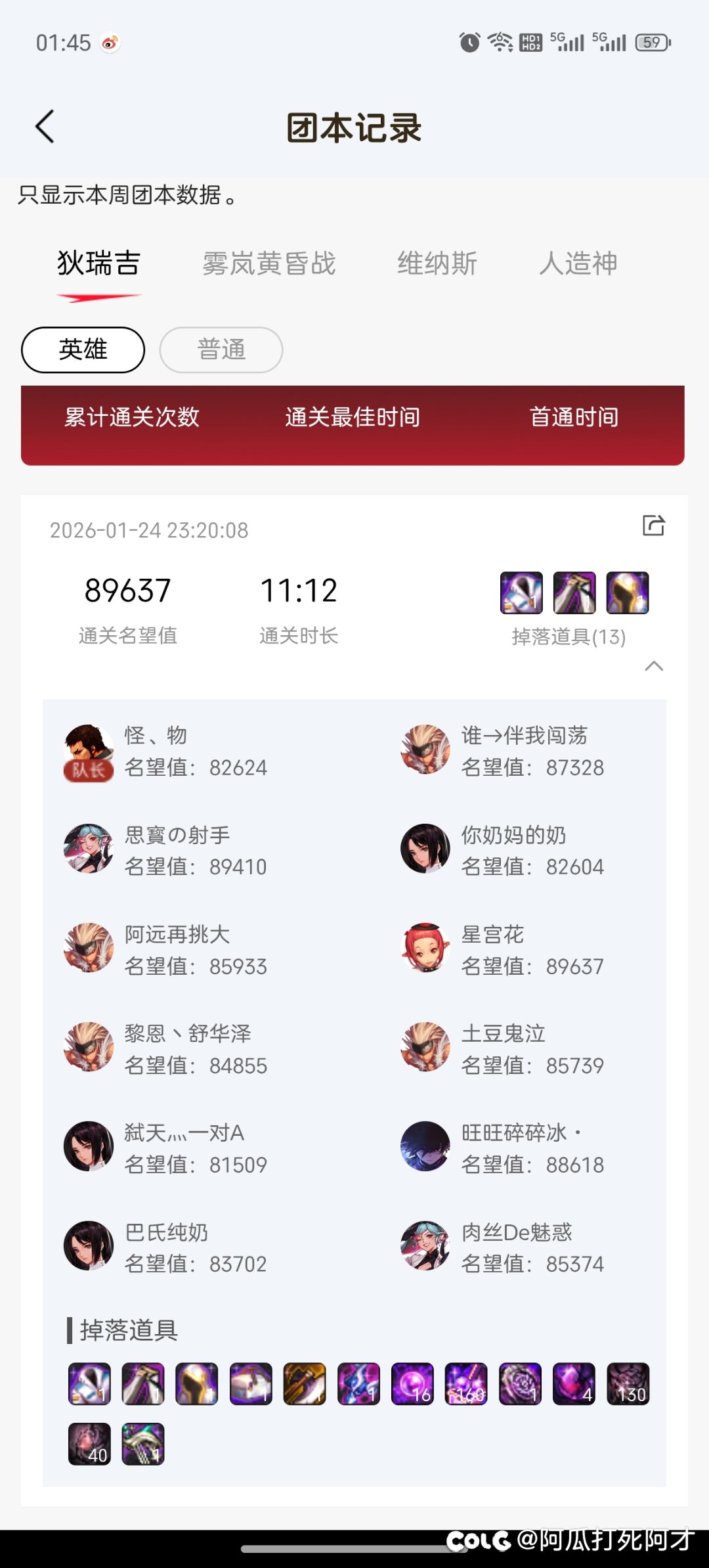
Task: Switch to the 维纳斯 tab
Action: 437,263
